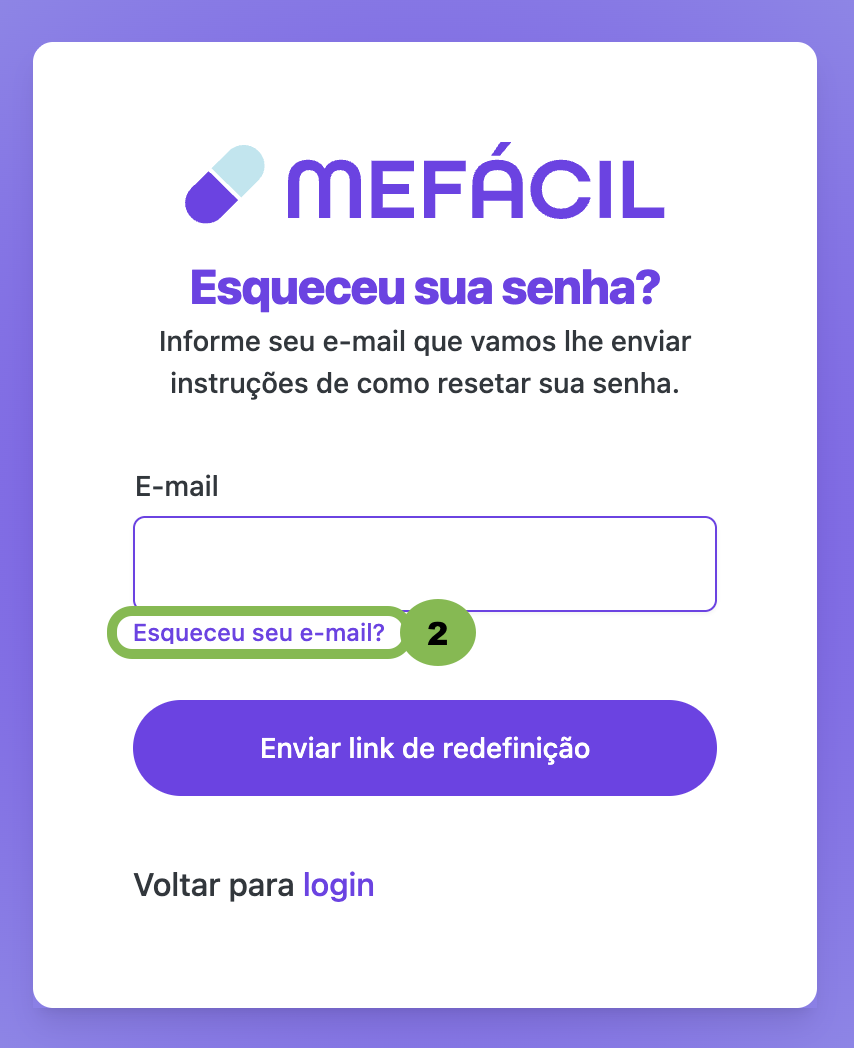
Task: Click the 'Esqueceu sua senha?' heading
Action: 425,286
